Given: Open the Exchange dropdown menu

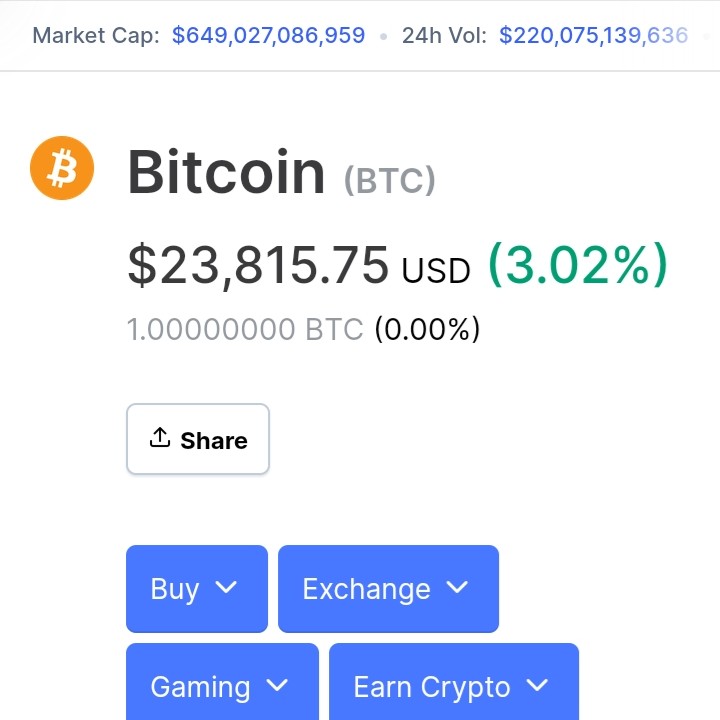Looking at the screenshot, I should pyautogui.click(x=387, y=589).
